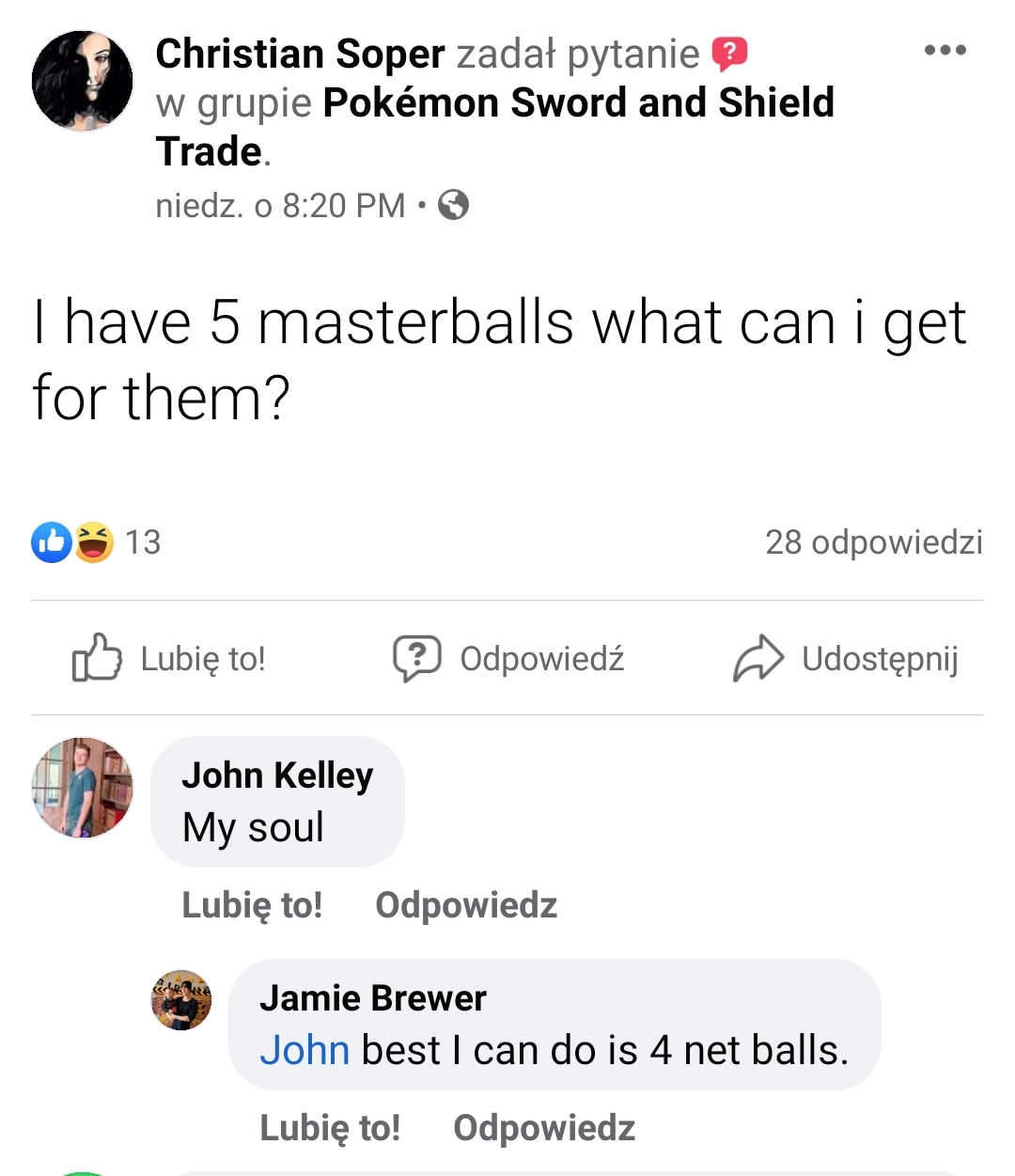Image resolution: width=1015 pixels, height=1176 pixels.
Task: Open Jamie Brewer's avatar picture
Action: [x=181, y=1000]
